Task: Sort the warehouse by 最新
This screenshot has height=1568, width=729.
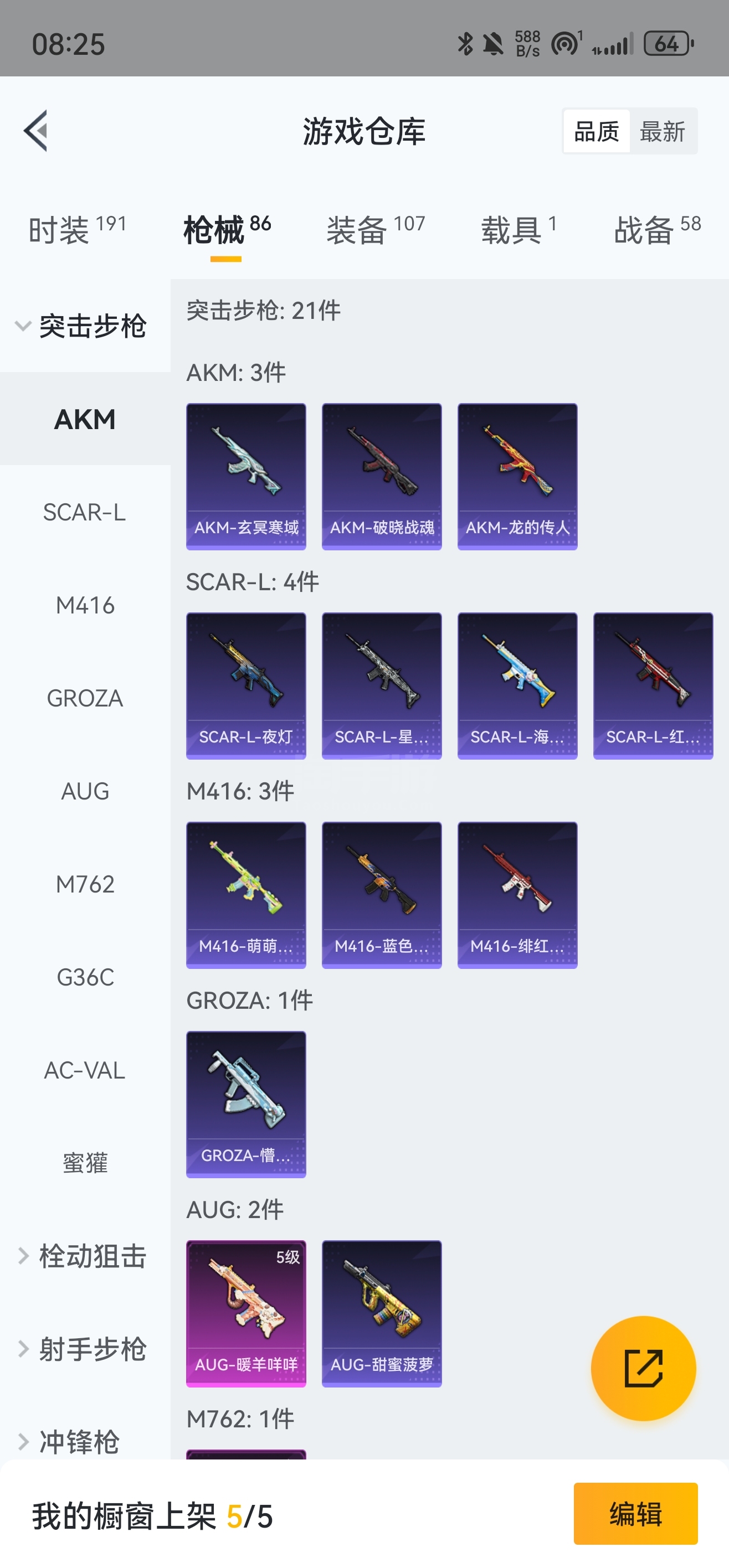Action: pyautogui.click(x=663, y=131)
